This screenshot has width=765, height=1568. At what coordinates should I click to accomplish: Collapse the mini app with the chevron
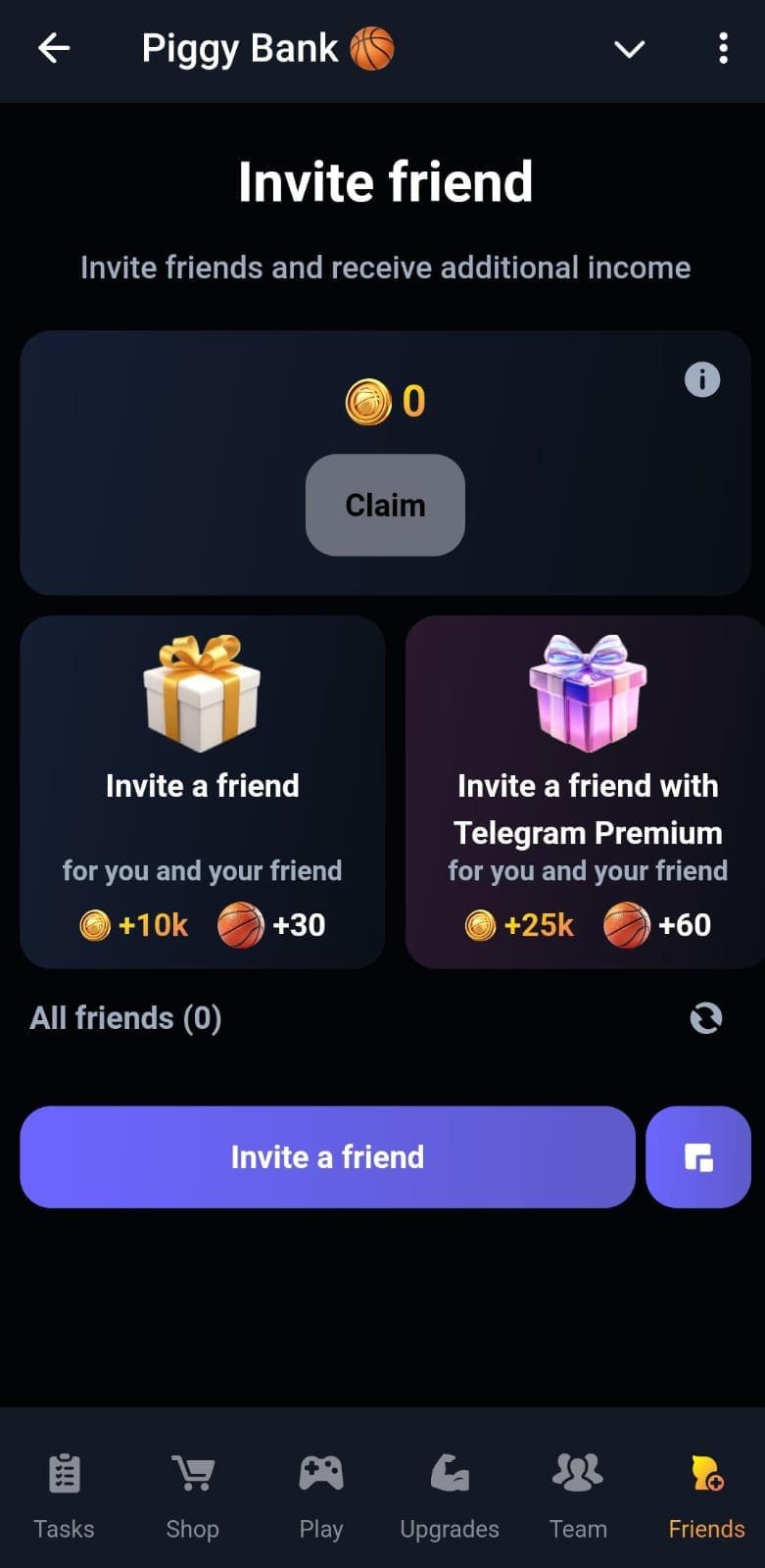click(x=630, y=48)
